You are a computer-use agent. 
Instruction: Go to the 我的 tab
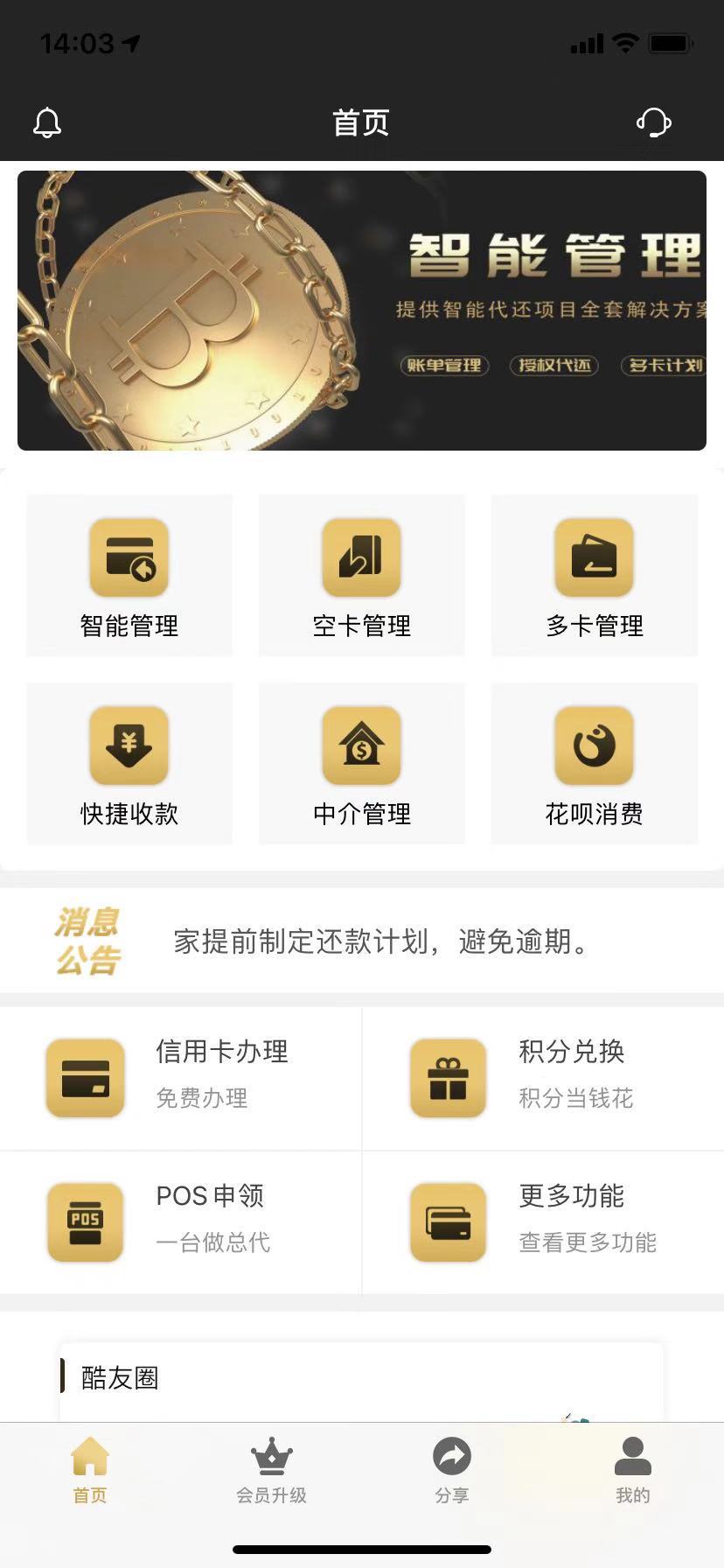point(633,1472)
